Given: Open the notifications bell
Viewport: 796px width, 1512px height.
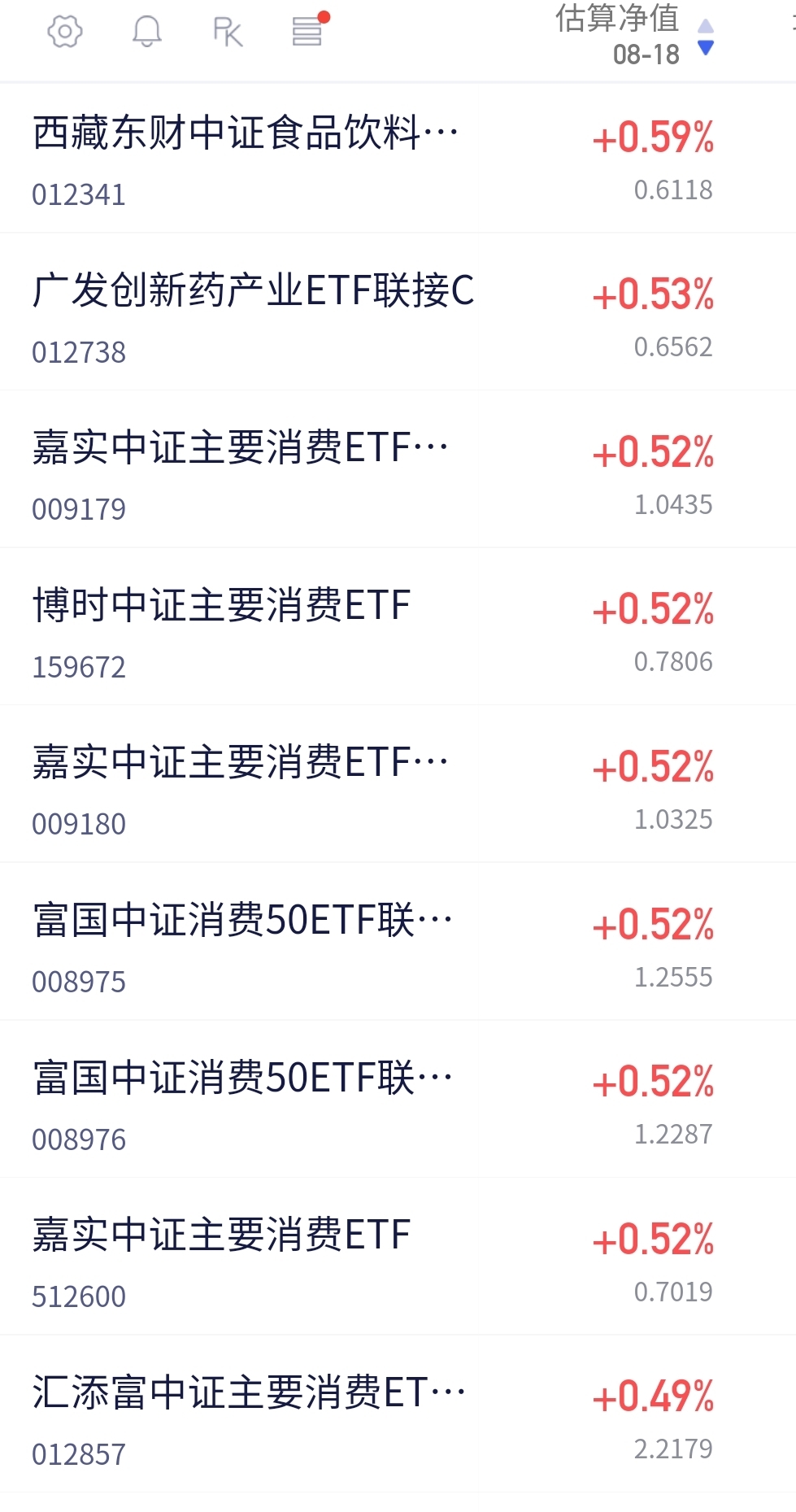Looking at the screenshot, I should point(147,32).
